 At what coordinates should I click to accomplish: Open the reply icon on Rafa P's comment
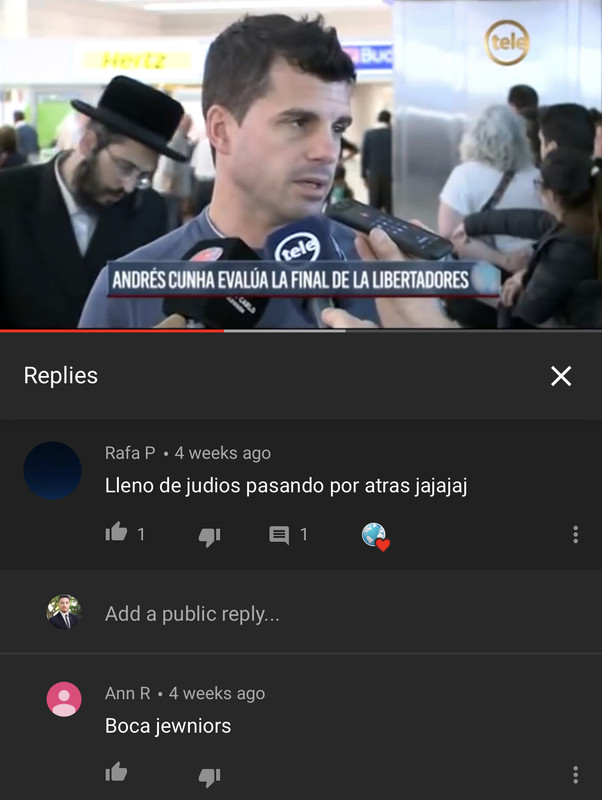pyautogui.click(x=280, y=535)
